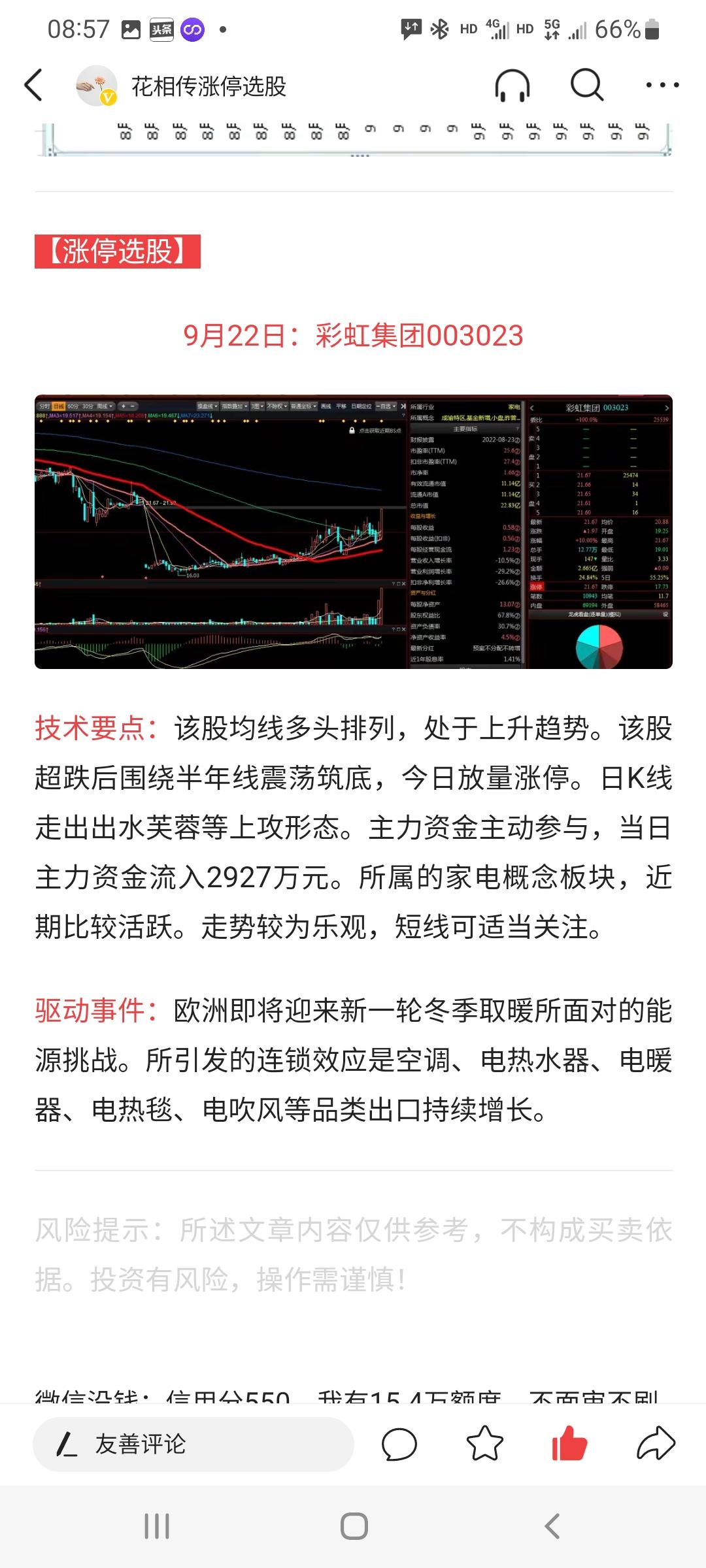Toggle 画线 drawing mode in the chart
Screen dimensions: 706x1568
tap(325, 406)
